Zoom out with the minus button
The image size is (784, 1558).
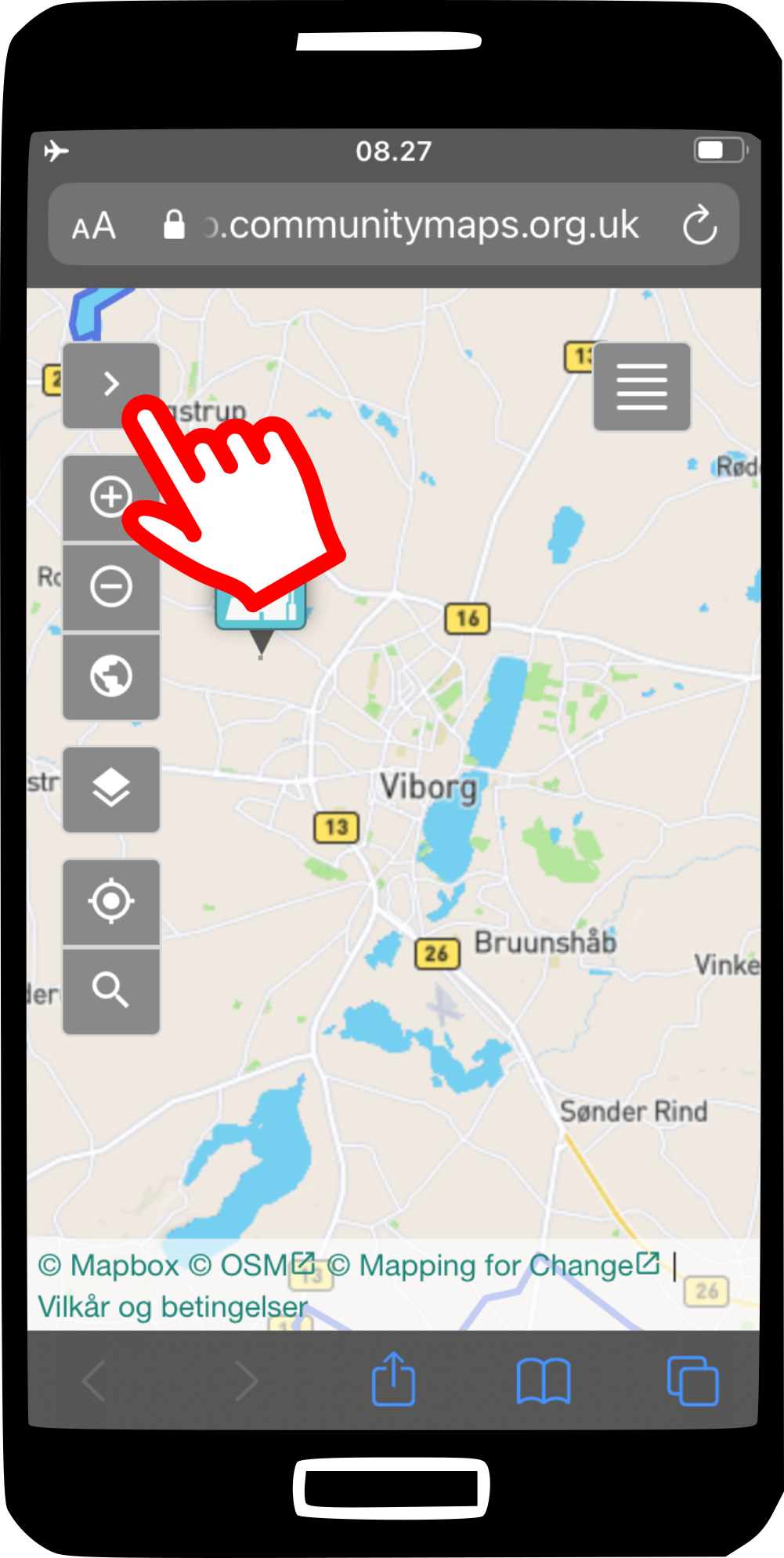pyautogui.click(x=111, y=587)
